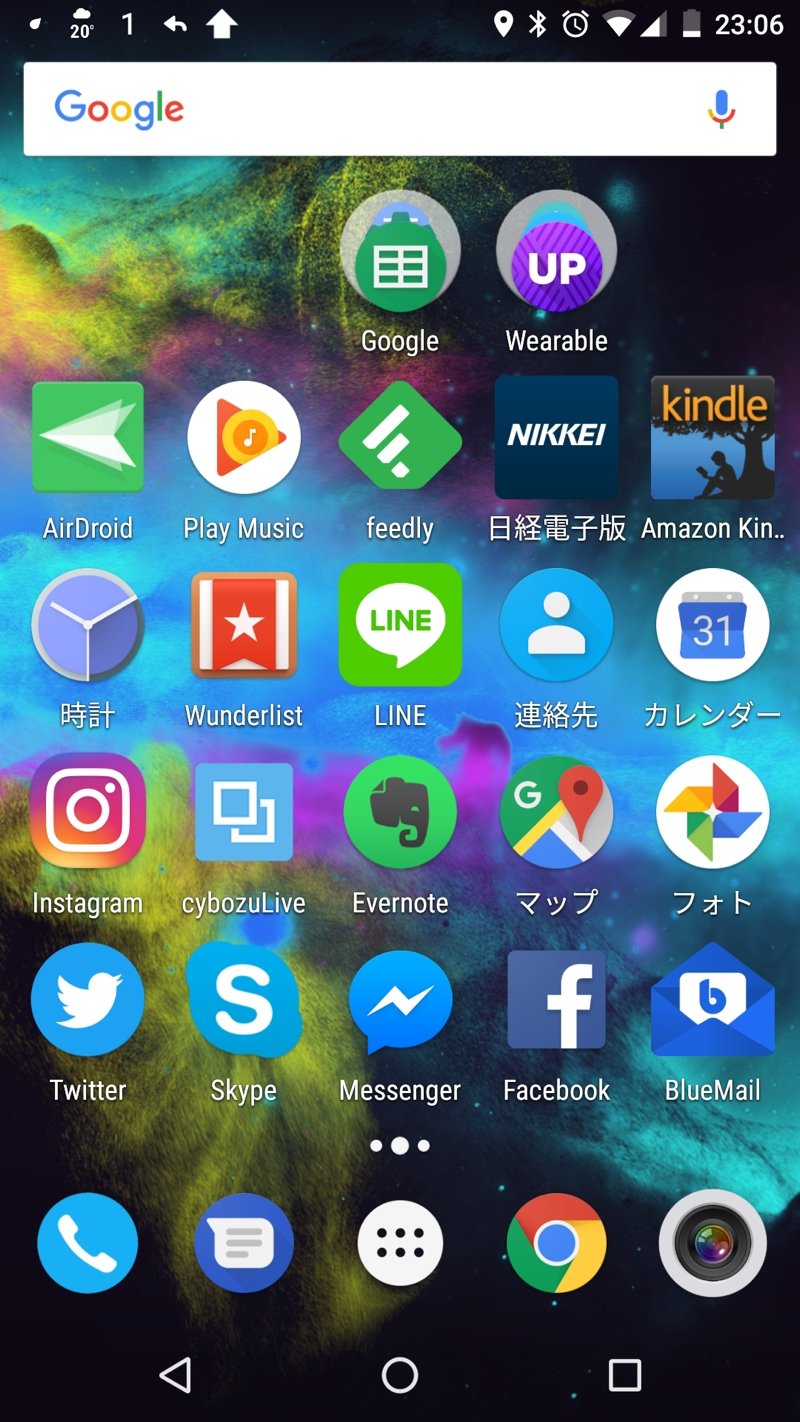Tap the recent apps button
This screenshot has width=800, height=1422.
click(624, 1376)
